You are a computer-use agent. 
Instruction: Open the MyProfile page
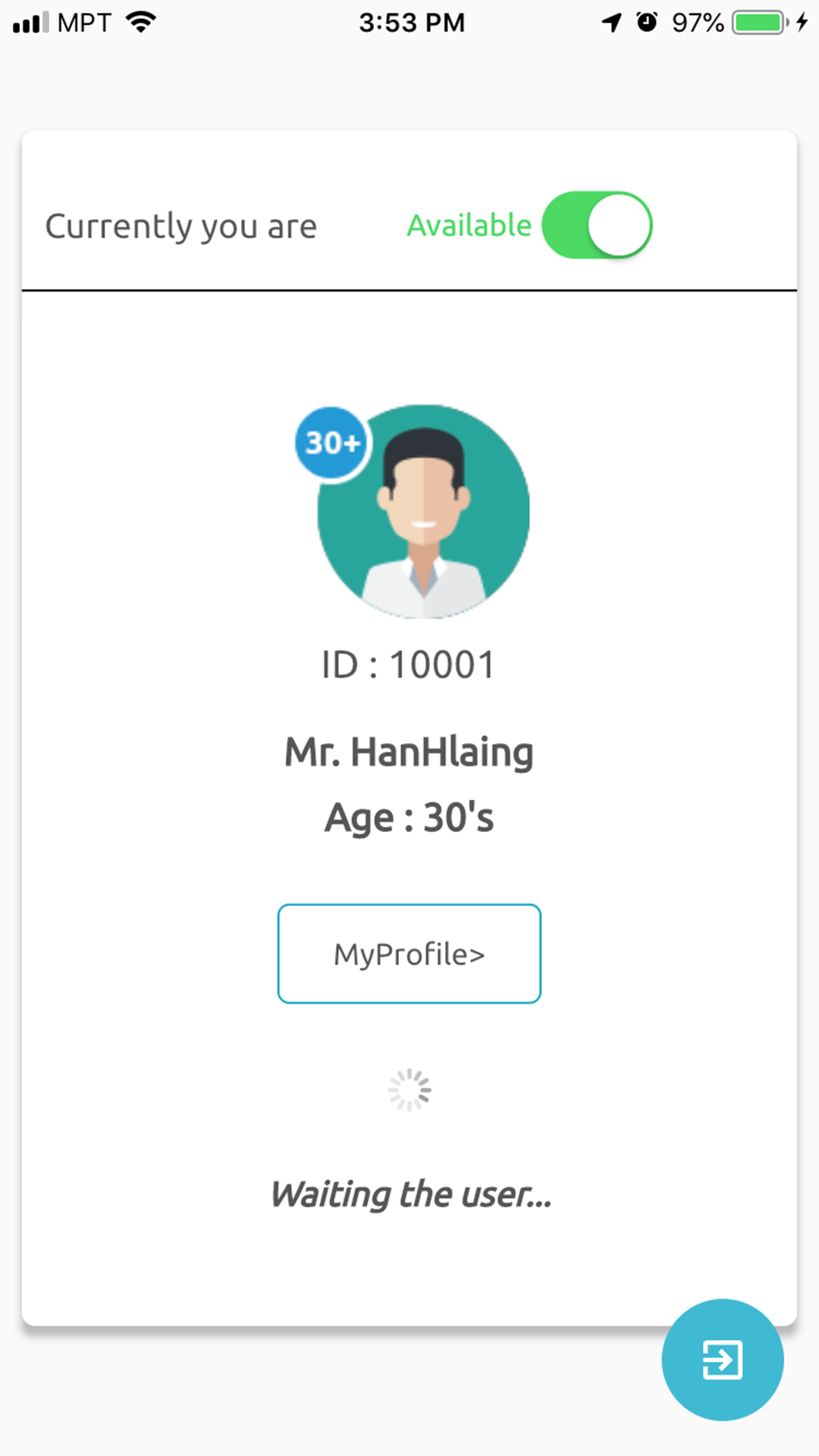pyautogui.click(x=409, y=953)
